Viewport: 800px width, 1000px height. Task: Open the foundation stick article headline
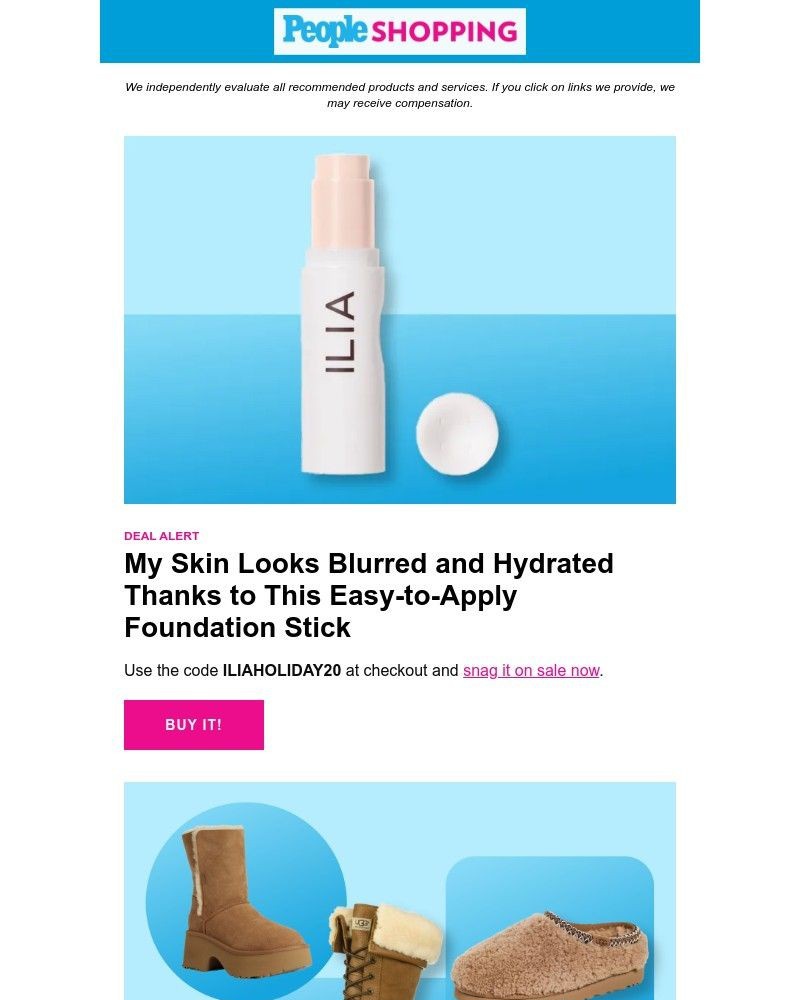pyautogui.click(x=369, y=596)
